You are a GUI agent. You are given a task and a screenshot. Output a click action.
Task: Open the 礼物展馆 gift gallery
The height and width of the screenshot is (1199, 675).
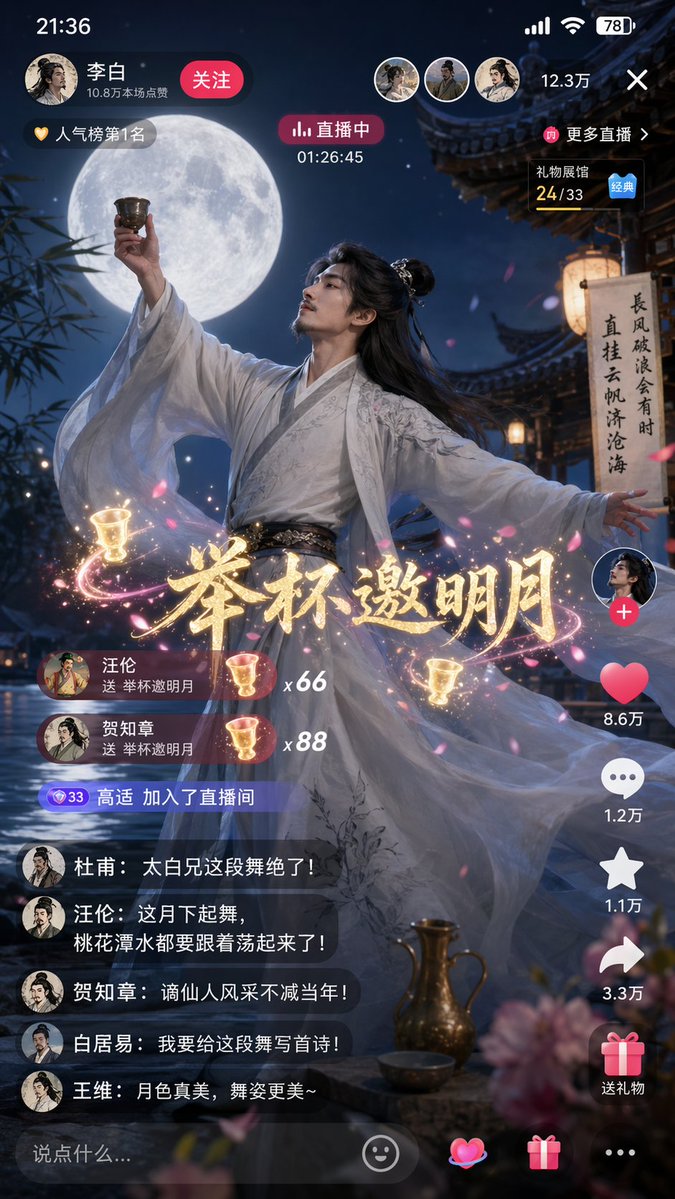586,184
